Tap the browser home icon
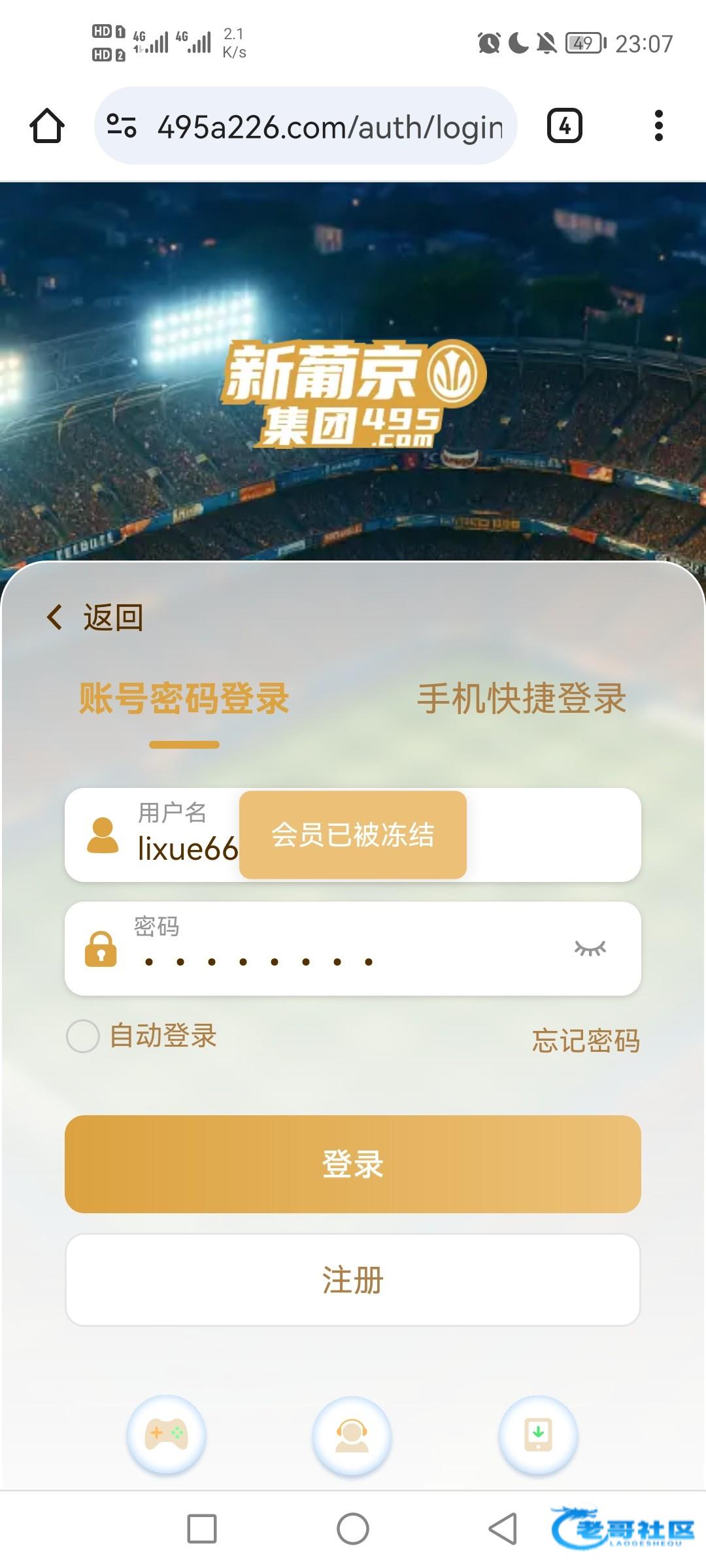Viewport: 706px width, 1568px height. coord(47,126)
